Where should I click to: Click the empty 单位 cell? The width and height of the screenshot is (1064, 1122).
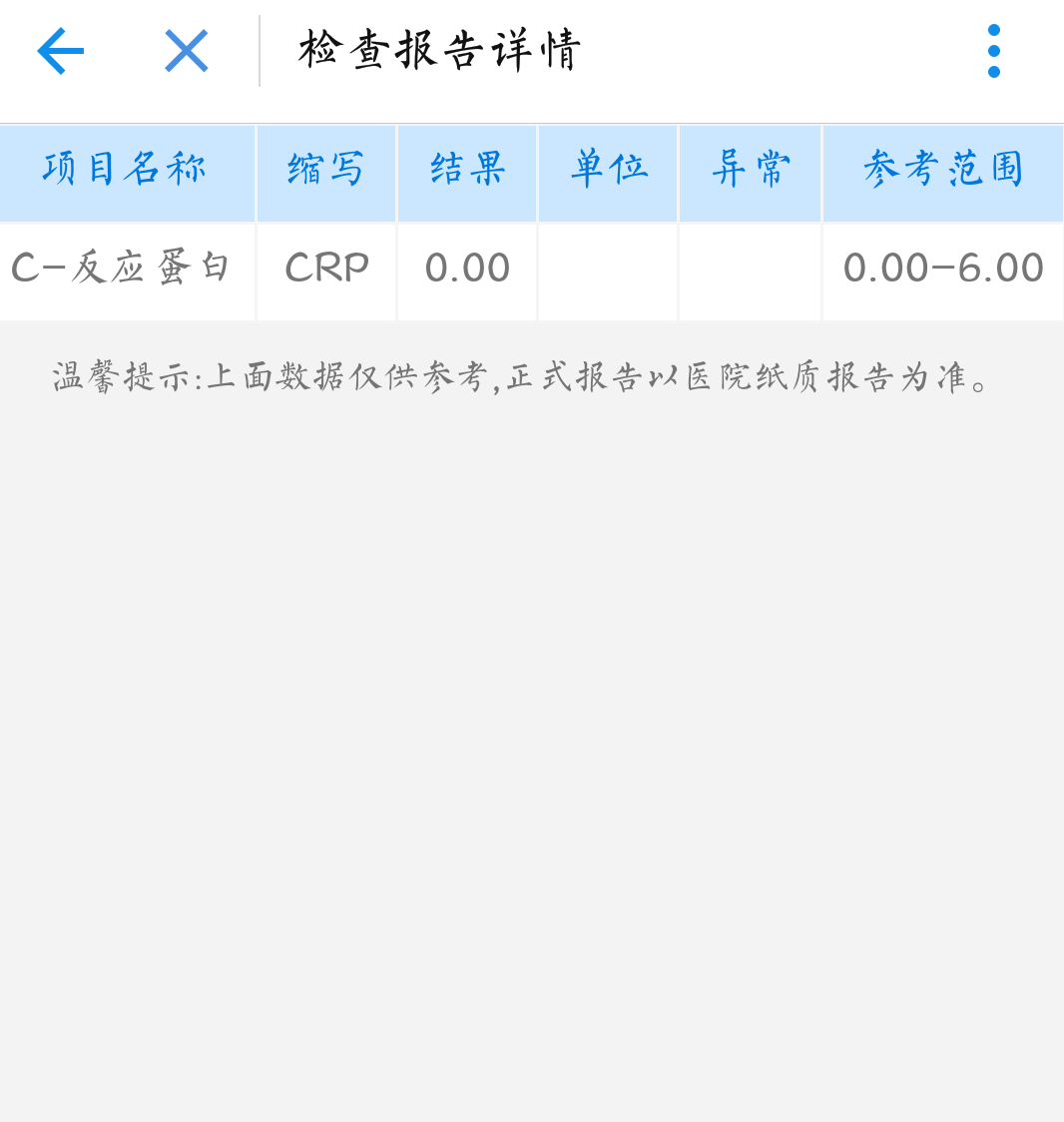[x=607, y=269]
